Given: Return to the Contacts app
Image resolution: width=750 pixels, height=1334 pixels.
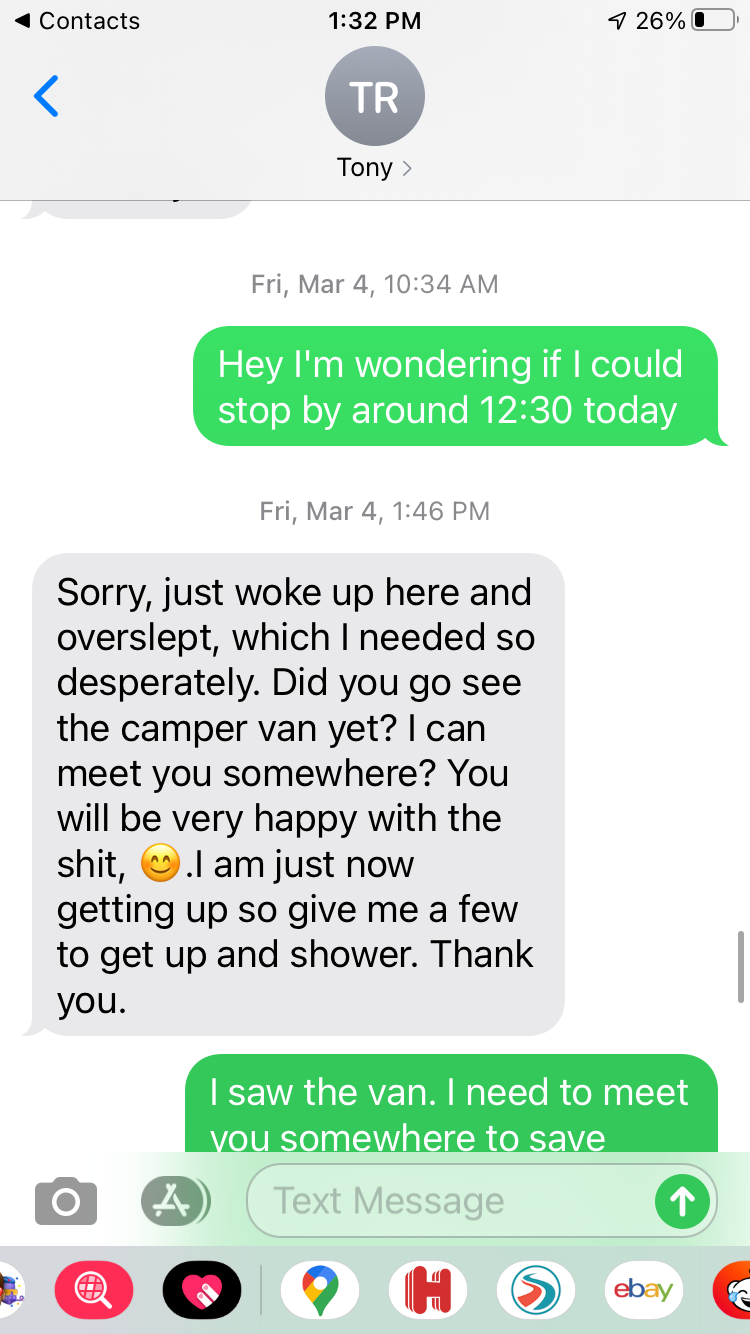Looking at the screenshot, I should (x=76, y=21).
